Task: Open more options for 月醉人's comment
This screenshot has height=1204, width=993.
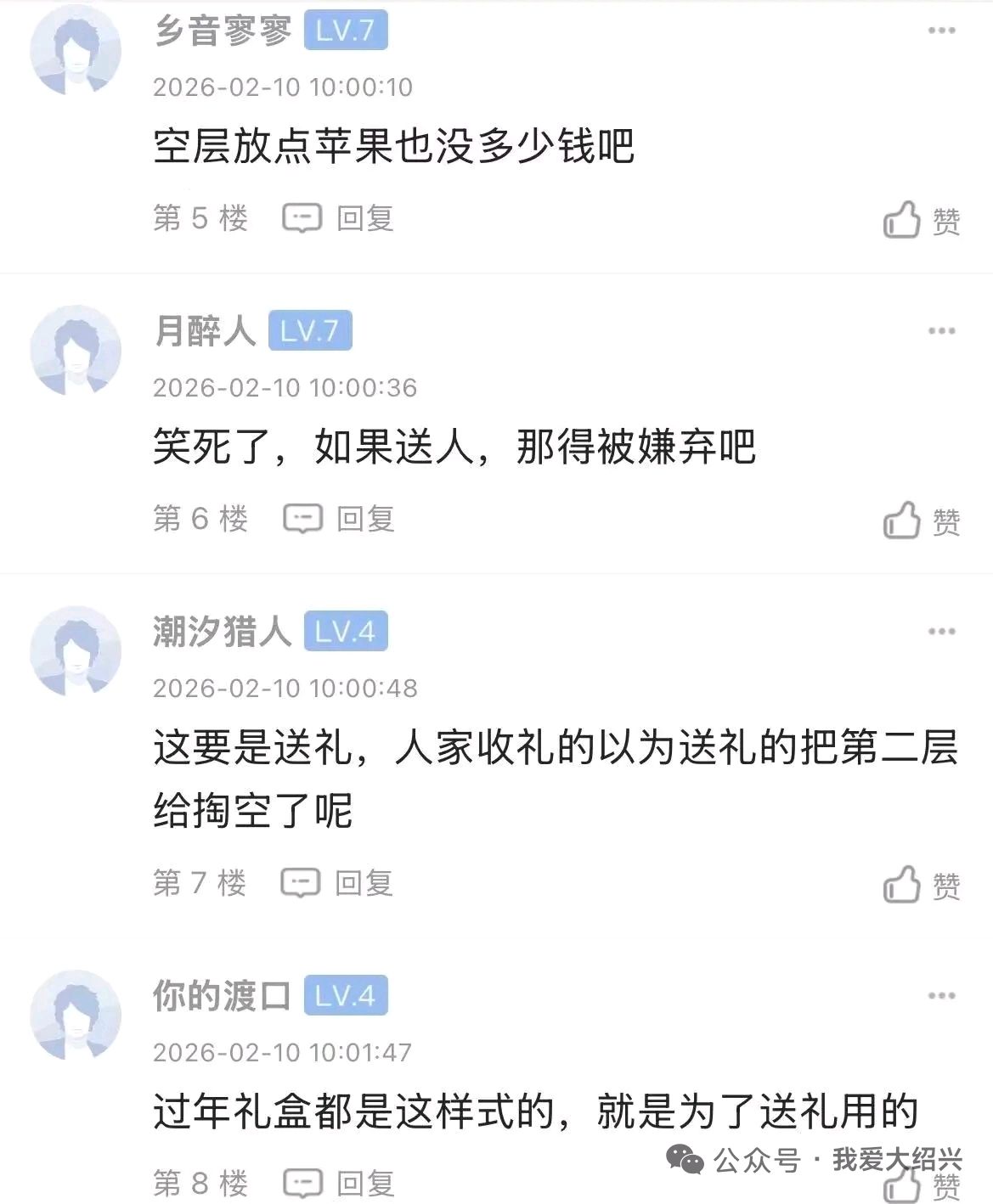Action: pyautogui.click(x=941, y=331)
